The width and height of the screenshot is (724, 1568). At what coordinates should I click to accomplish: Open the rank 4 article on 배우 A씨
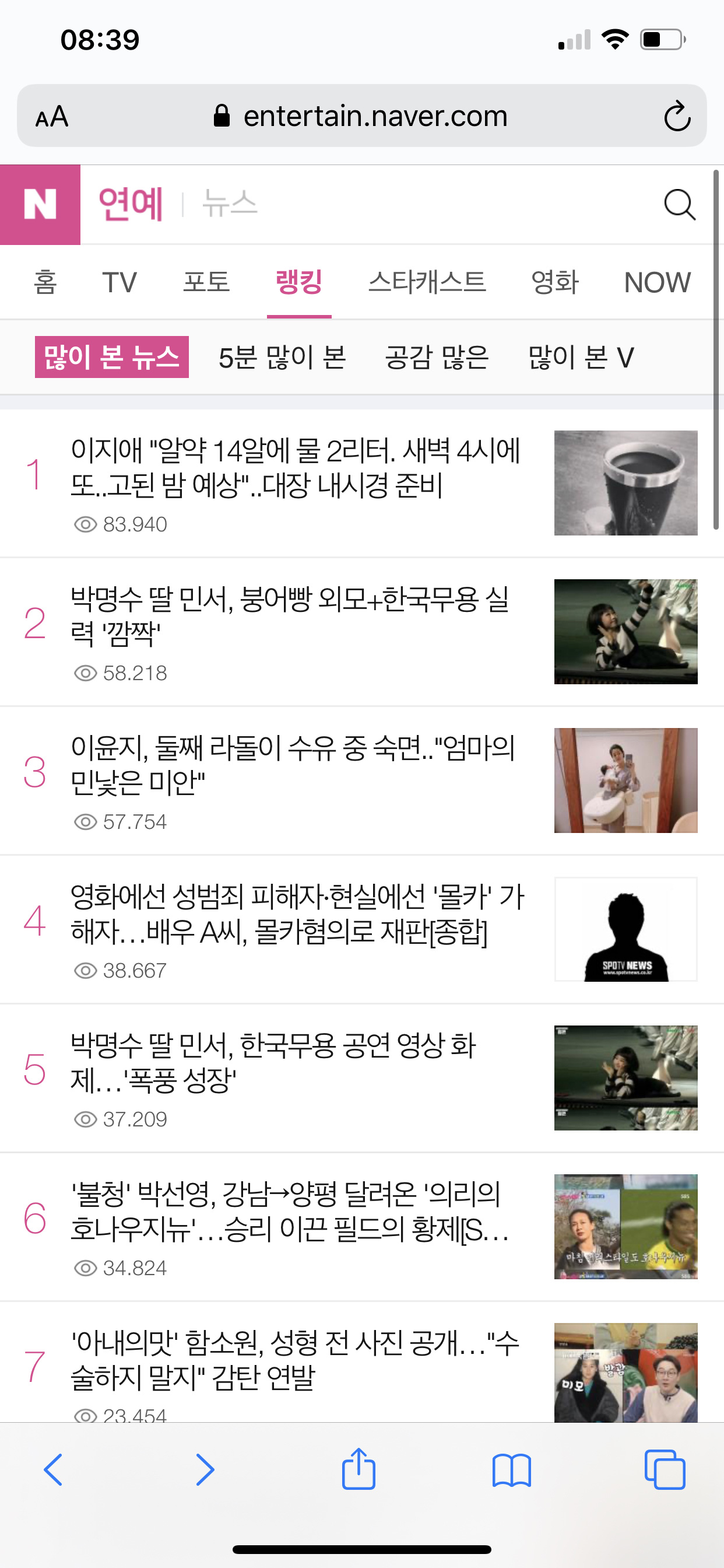pos(297,914)
